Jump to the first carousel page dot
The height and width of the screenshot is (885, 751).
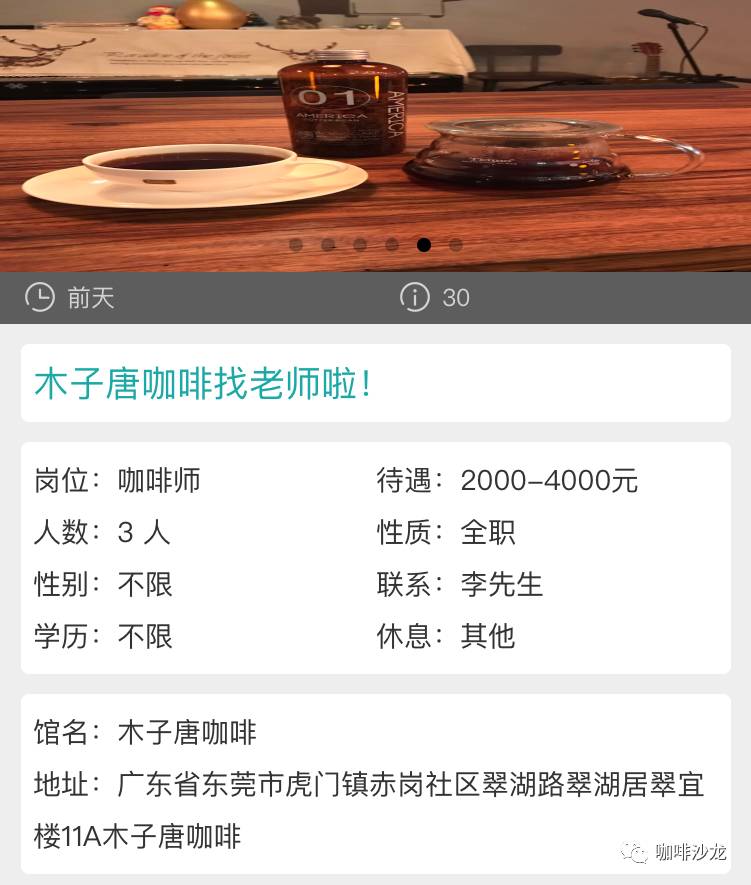click(296, 244)
